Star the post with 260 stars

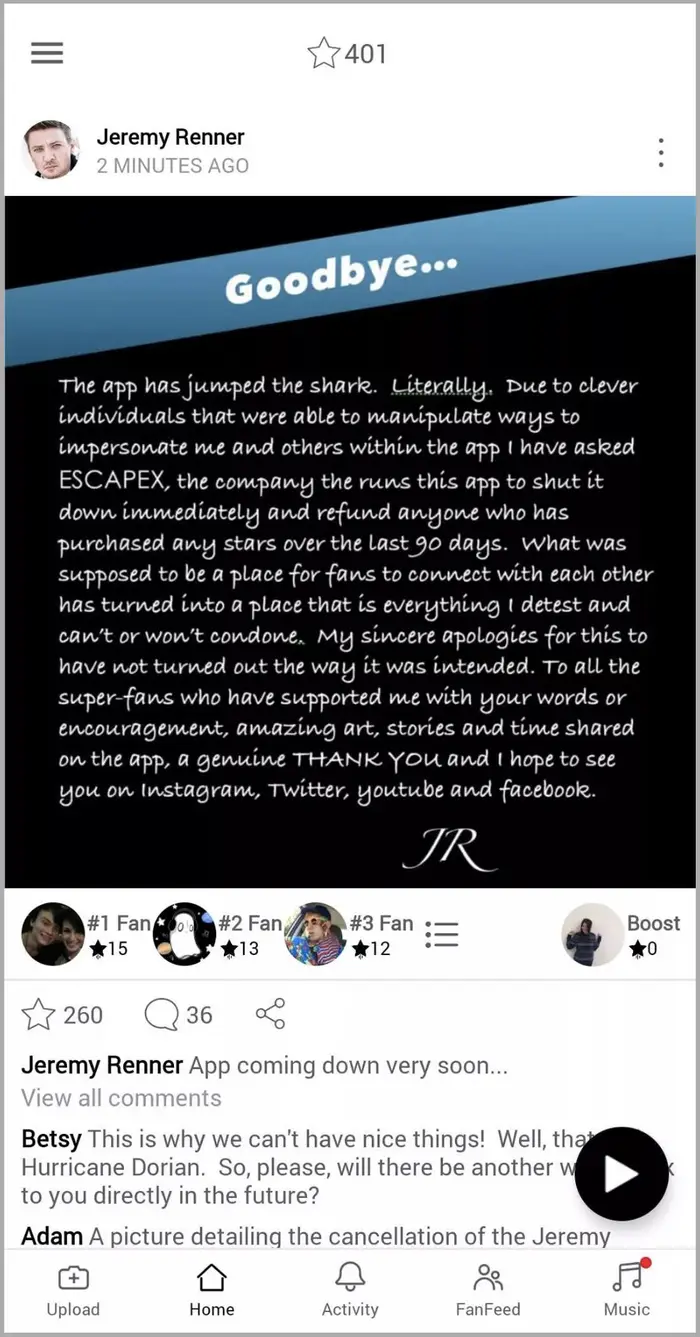tap(39, 1015)
